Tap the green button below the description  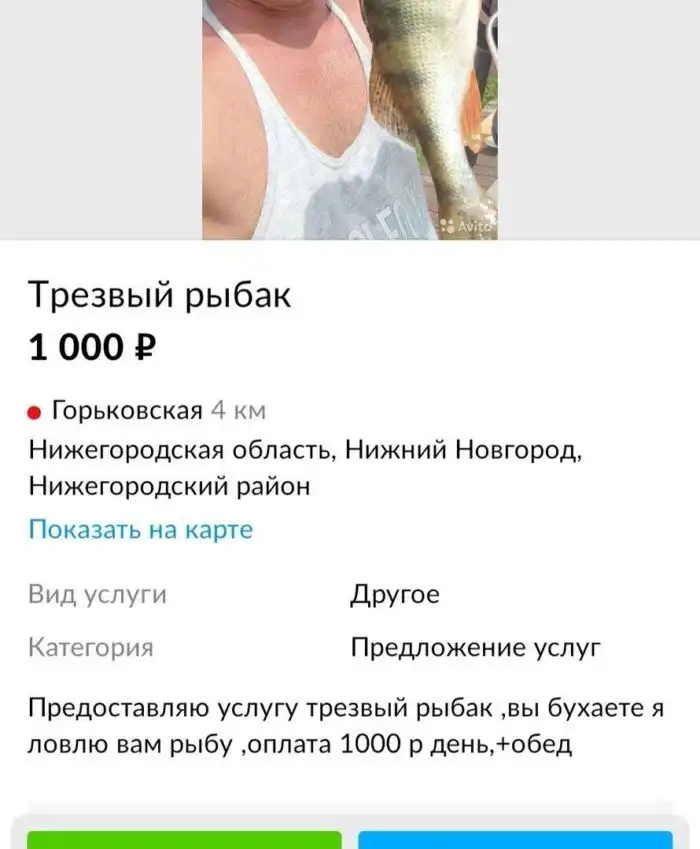coord(184,840)
